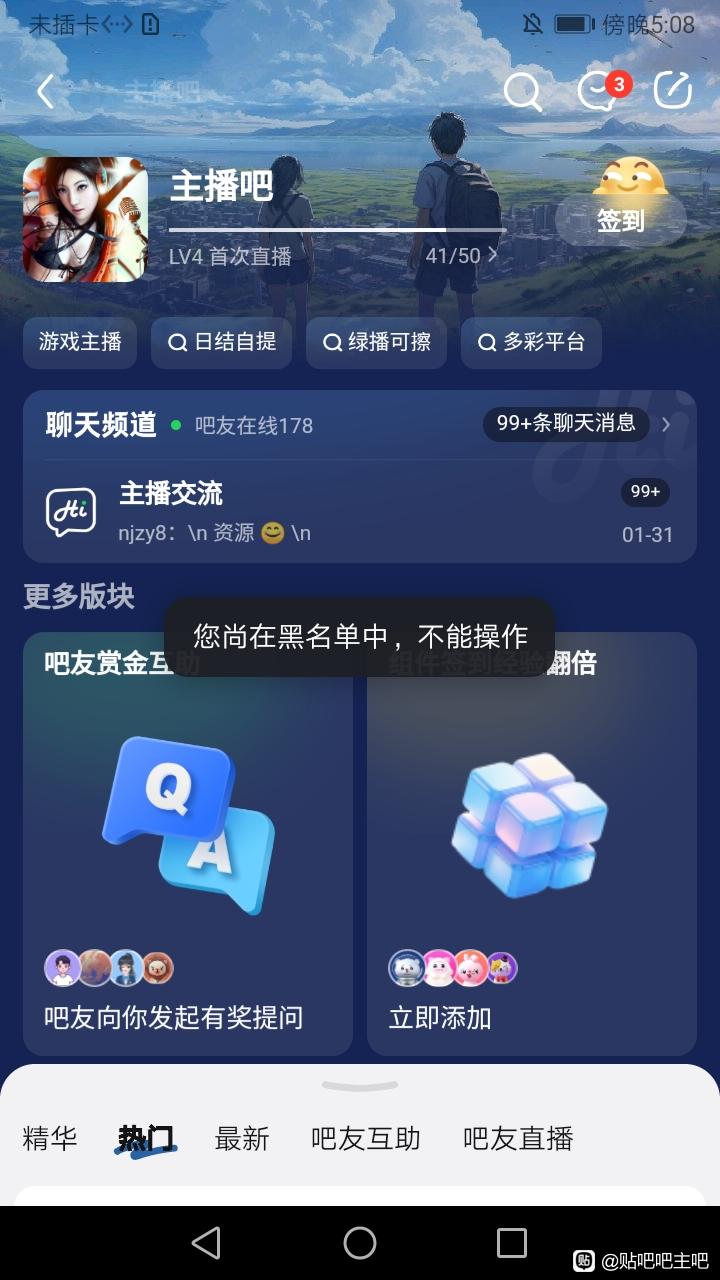Open the 组件签到经验翻倍 card
Viewport: 720px width, 1280px height.
click(x=532, y=843)
